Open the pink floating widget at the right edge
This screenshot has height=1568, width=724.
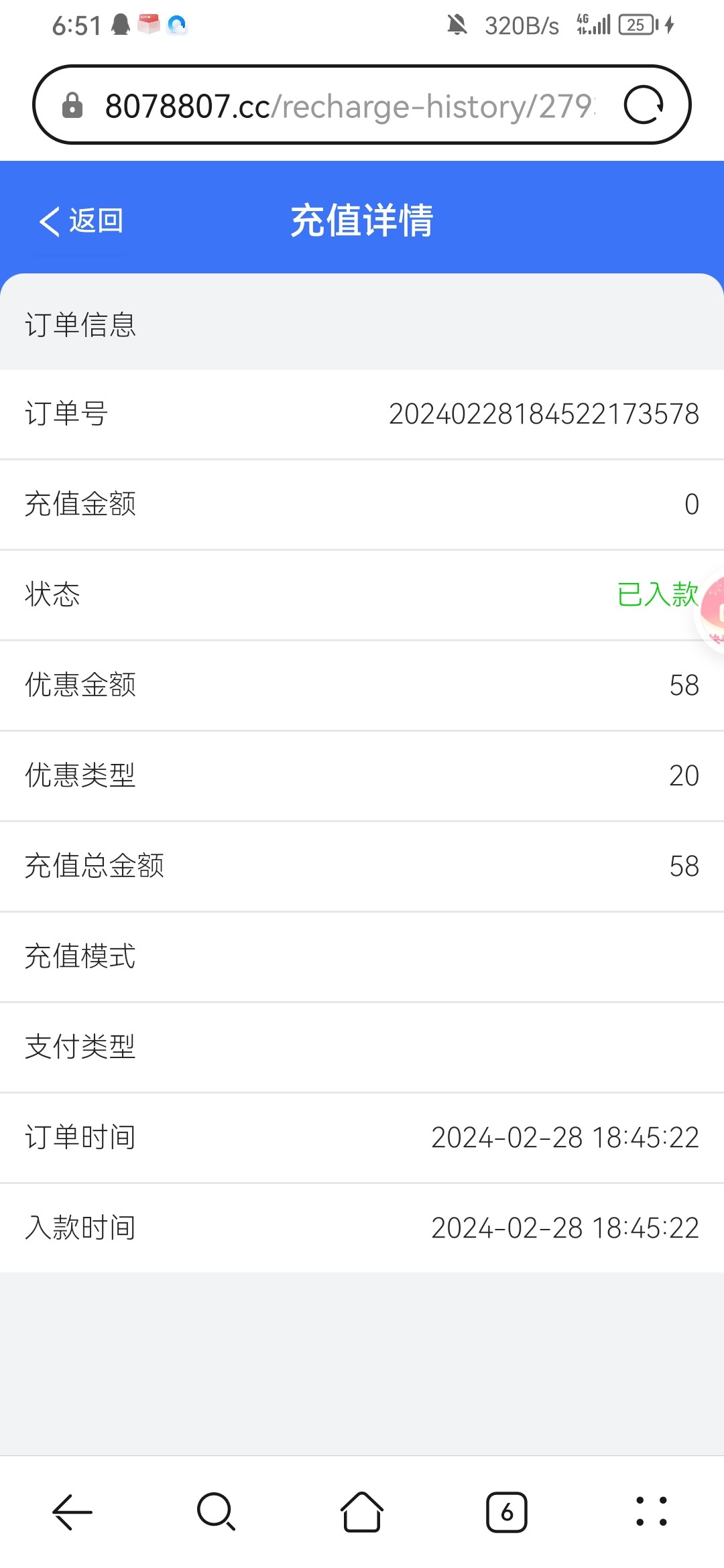pos(712,611)
